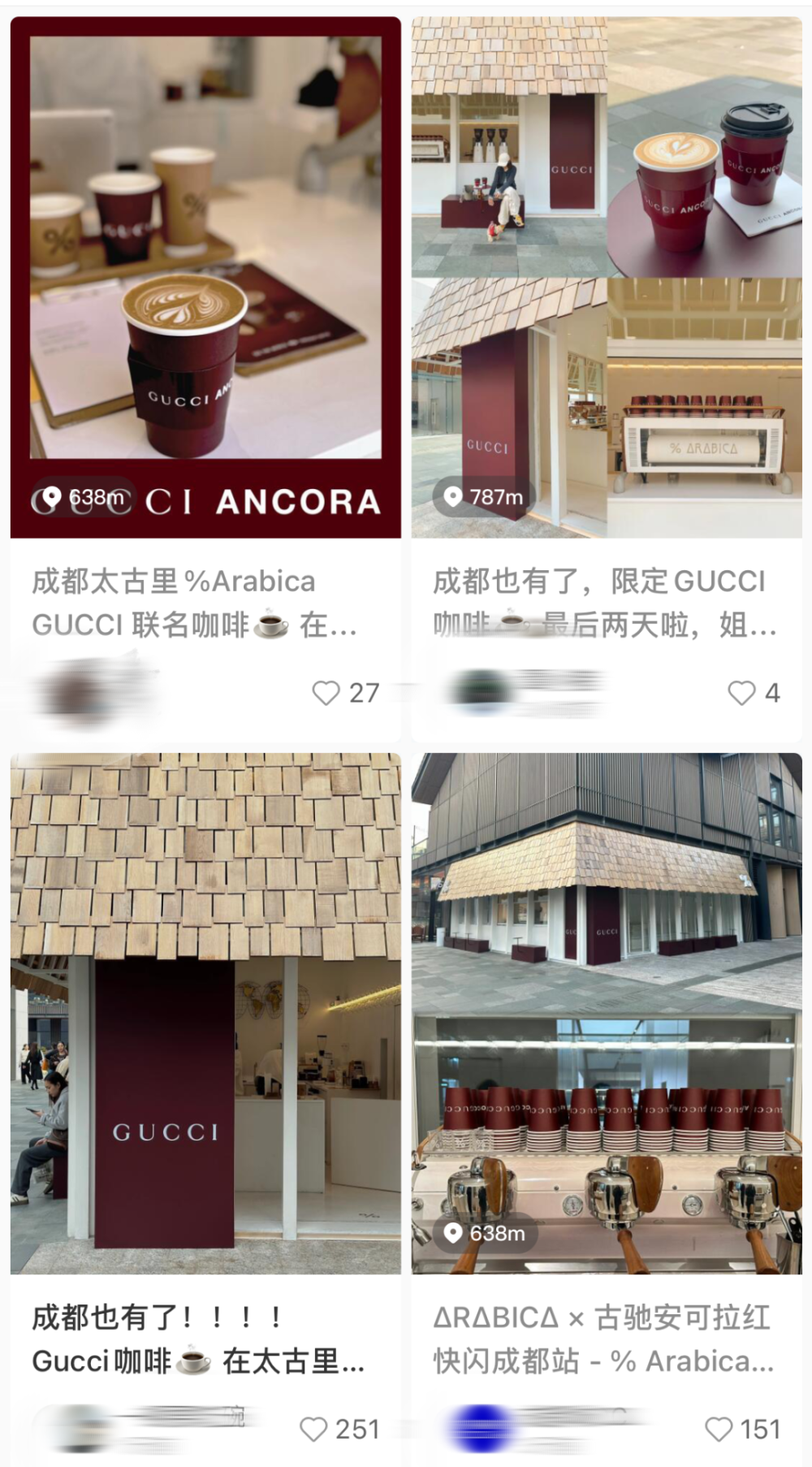812x1467 pixels.
Task: Like the 限定GUCCI咖啡 post with 4 likes
Action: (x=741, y=692)
